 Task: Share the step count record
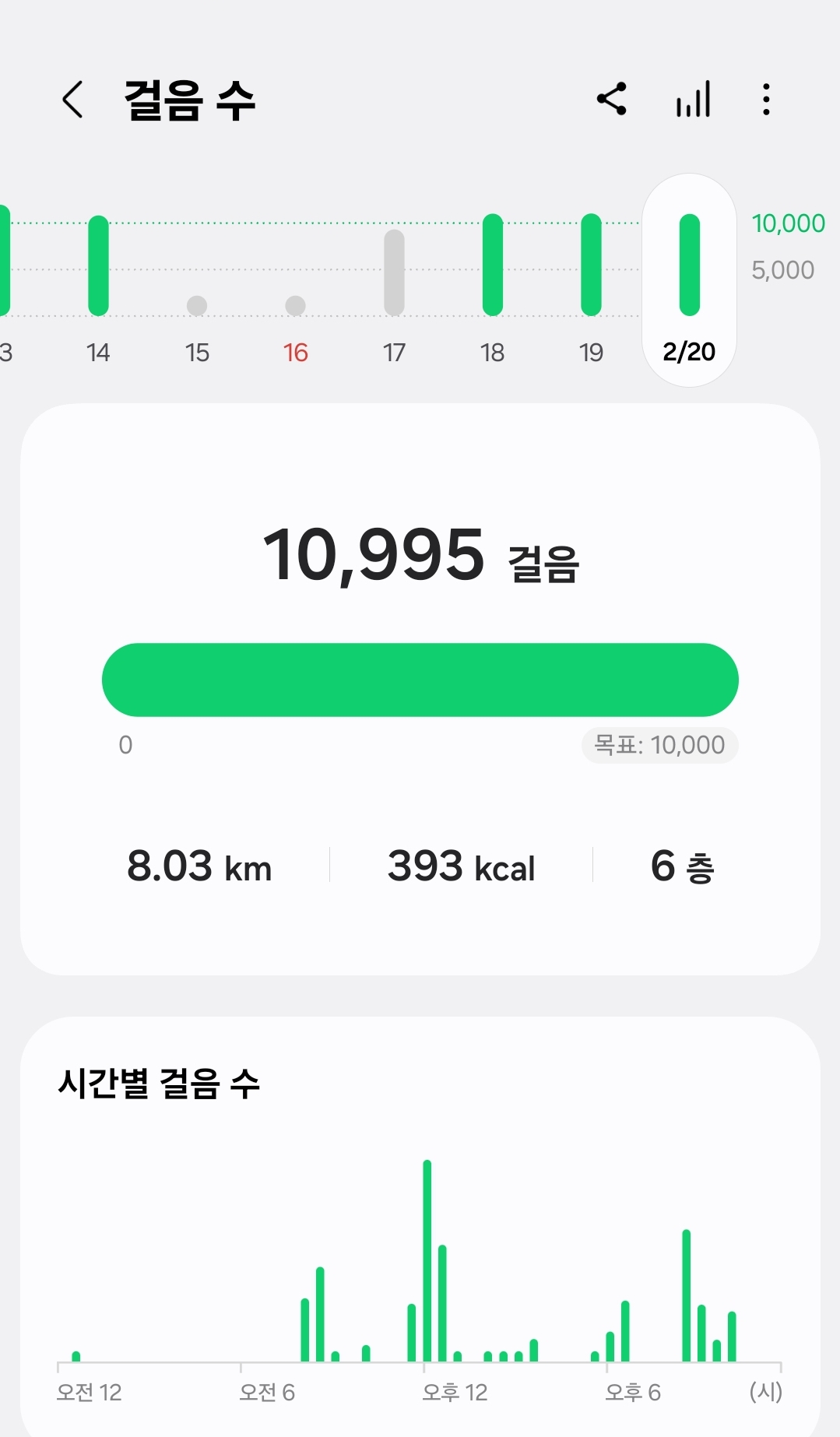pyautogui.click(x=612, y=100)
